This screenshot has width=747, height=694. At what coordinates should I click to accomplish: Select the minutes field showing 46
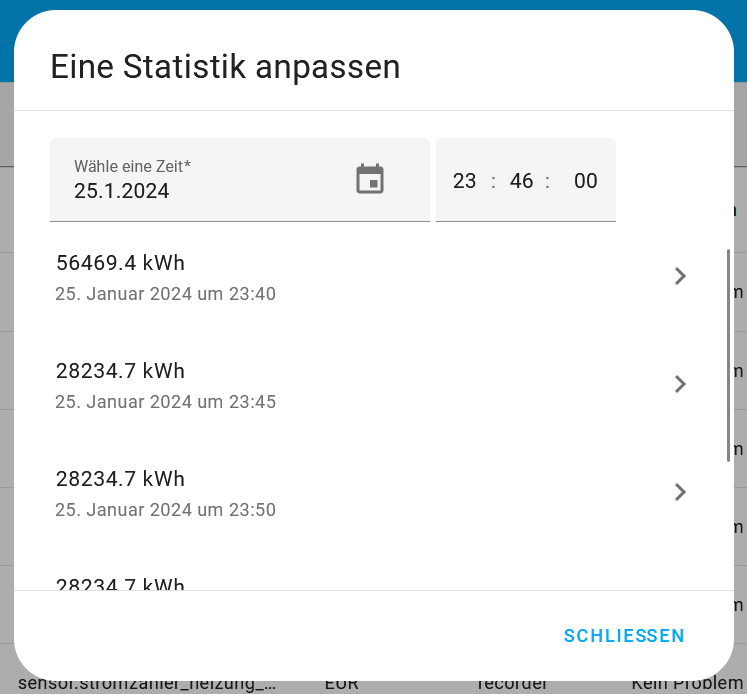pos(521,181)
